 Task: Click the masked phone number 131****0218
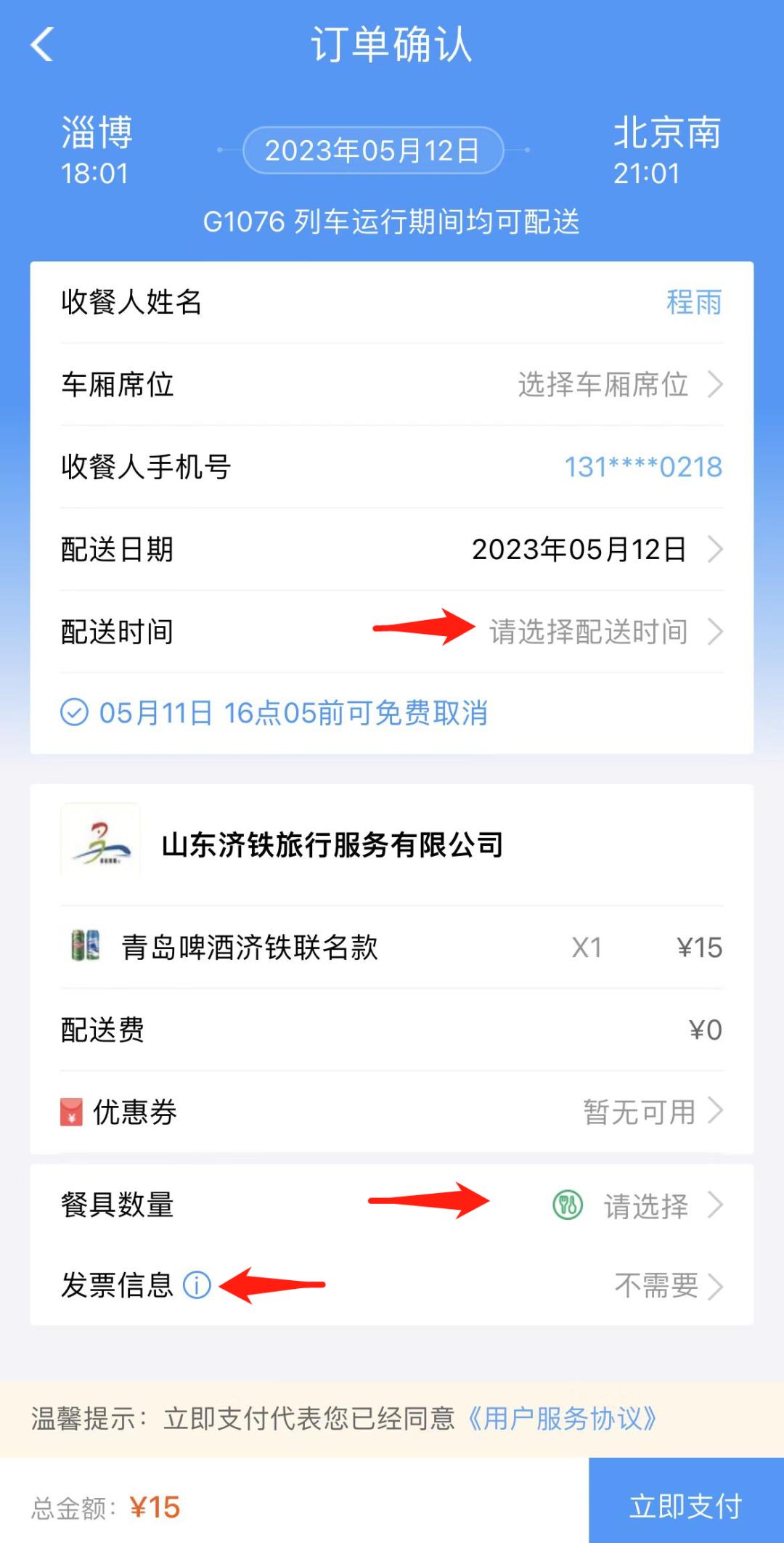point(642,468)
